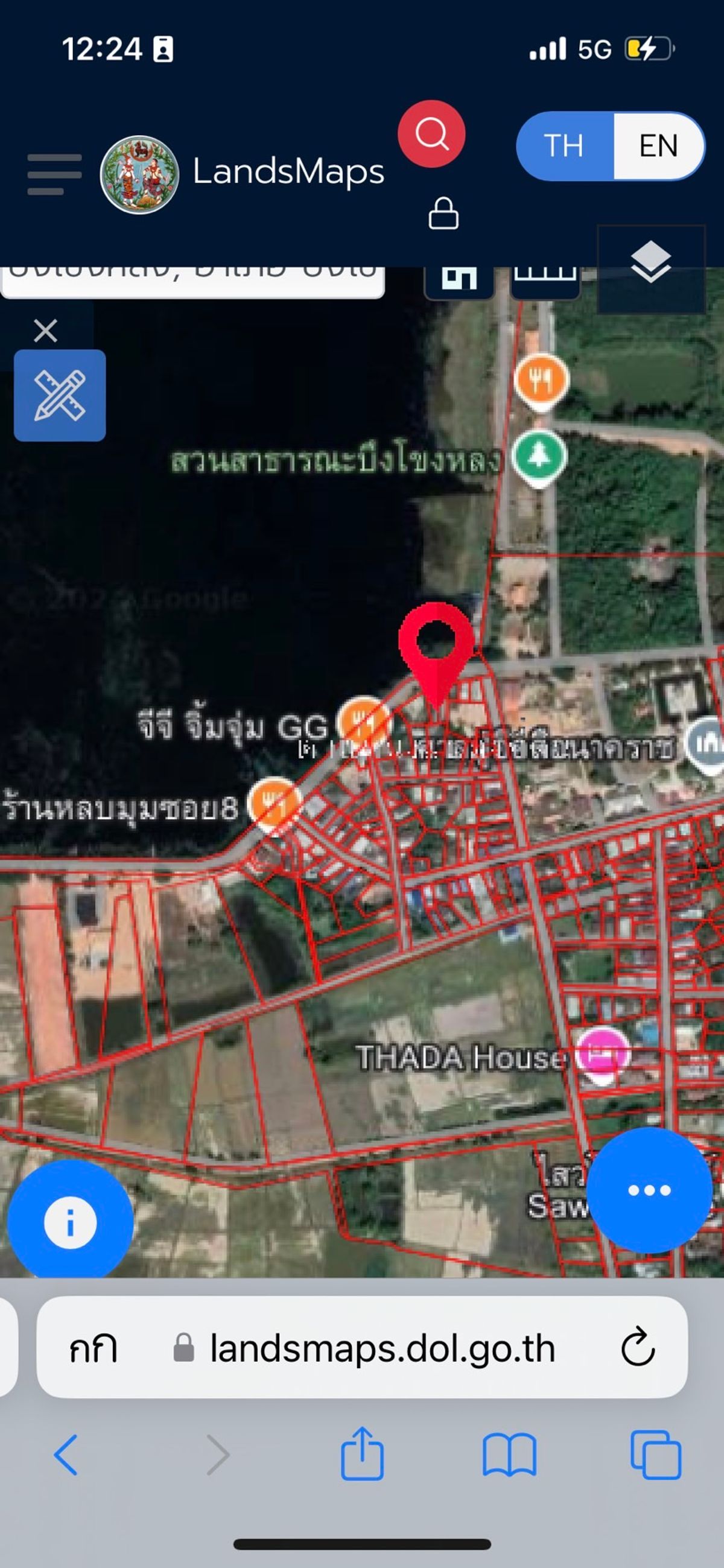
Task: Reload the page in Safari
Action: (637, 1348)
